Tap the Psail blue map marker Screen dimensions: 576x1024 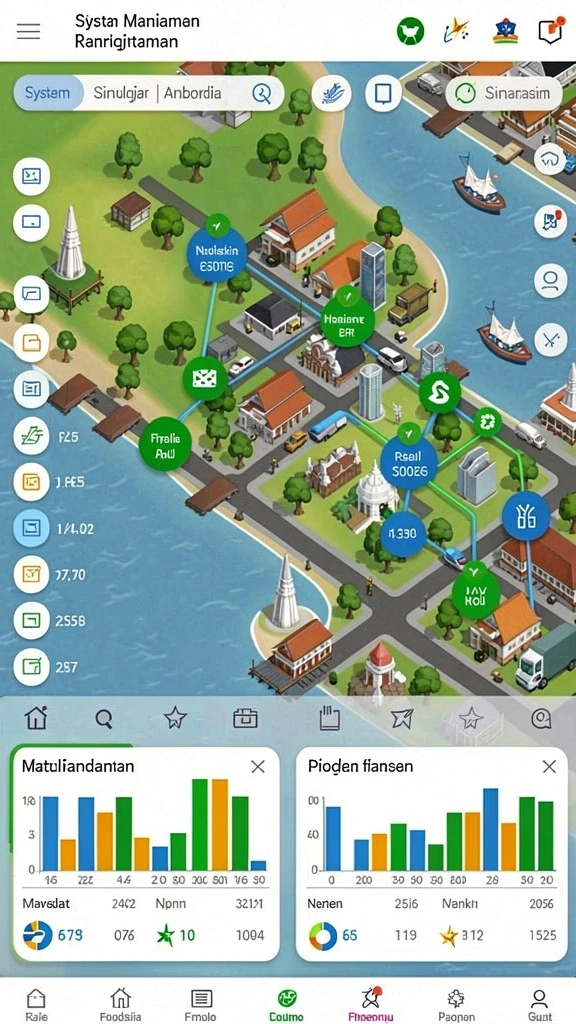pyautogui.click(x=409, y=463)
